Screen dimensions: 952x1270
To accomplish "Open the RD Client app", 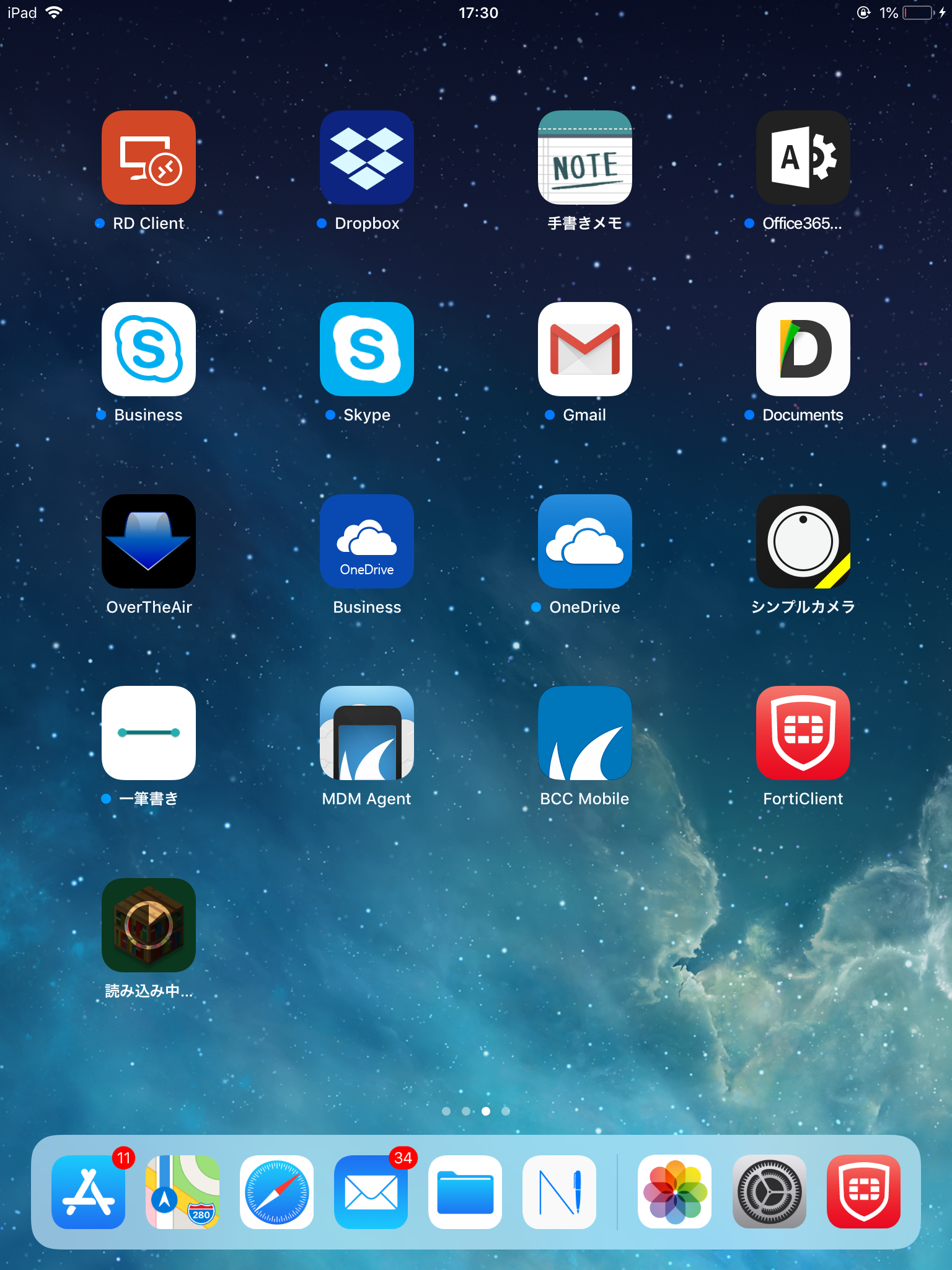I will pyautogui.click(x=149, y=158).
